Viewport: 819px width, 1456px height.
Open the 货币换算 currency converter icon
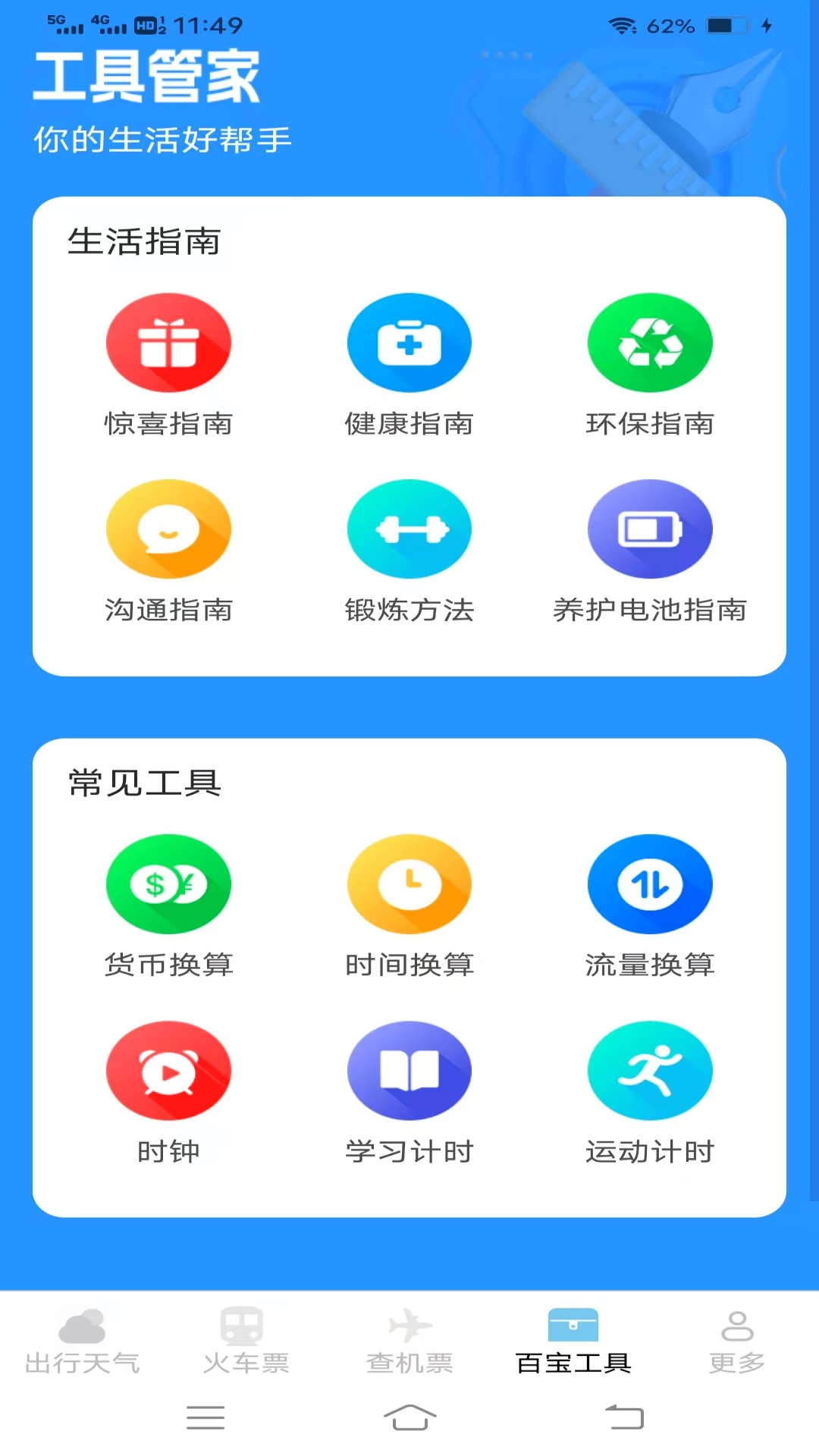tap(168, 883)
